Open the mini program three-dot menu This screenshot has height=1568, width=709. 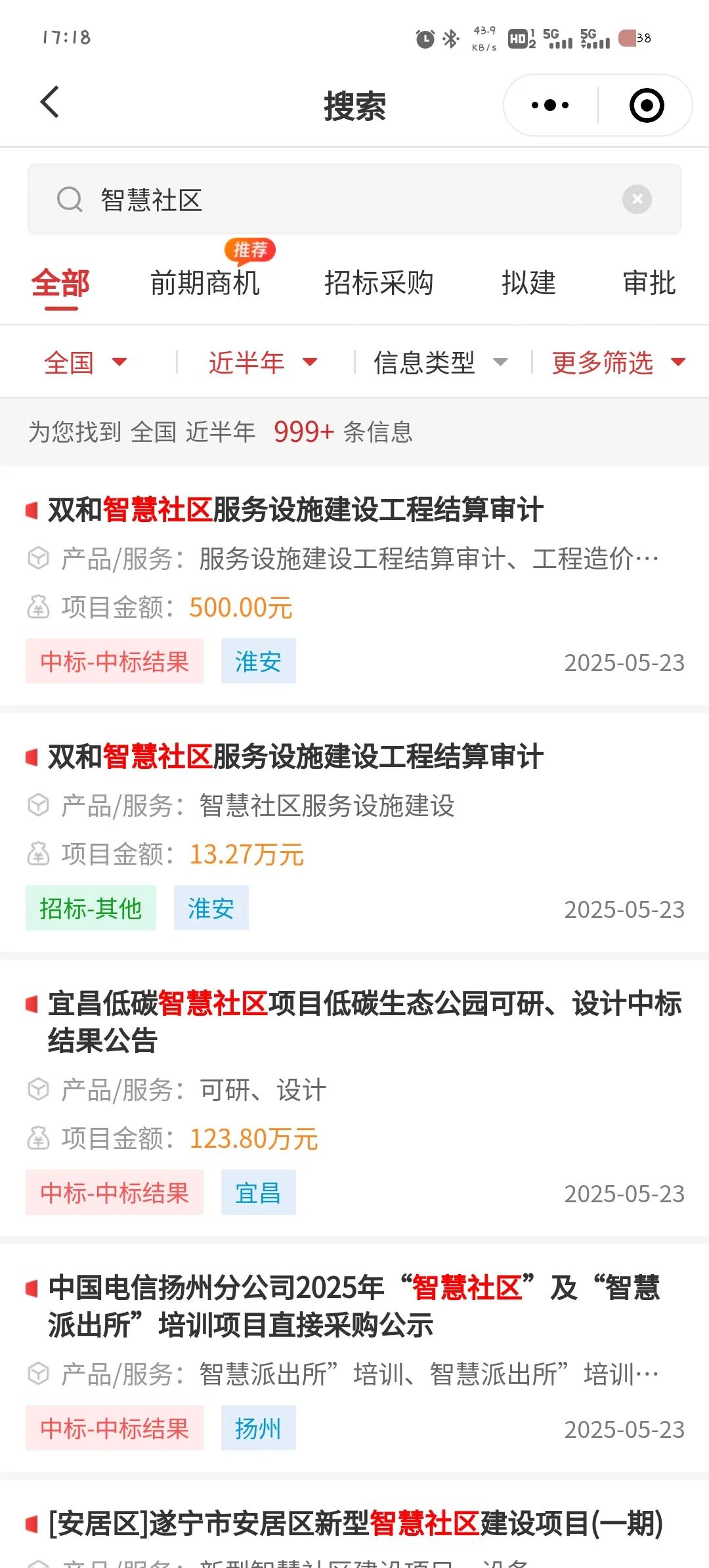click(x=550, y=105)
